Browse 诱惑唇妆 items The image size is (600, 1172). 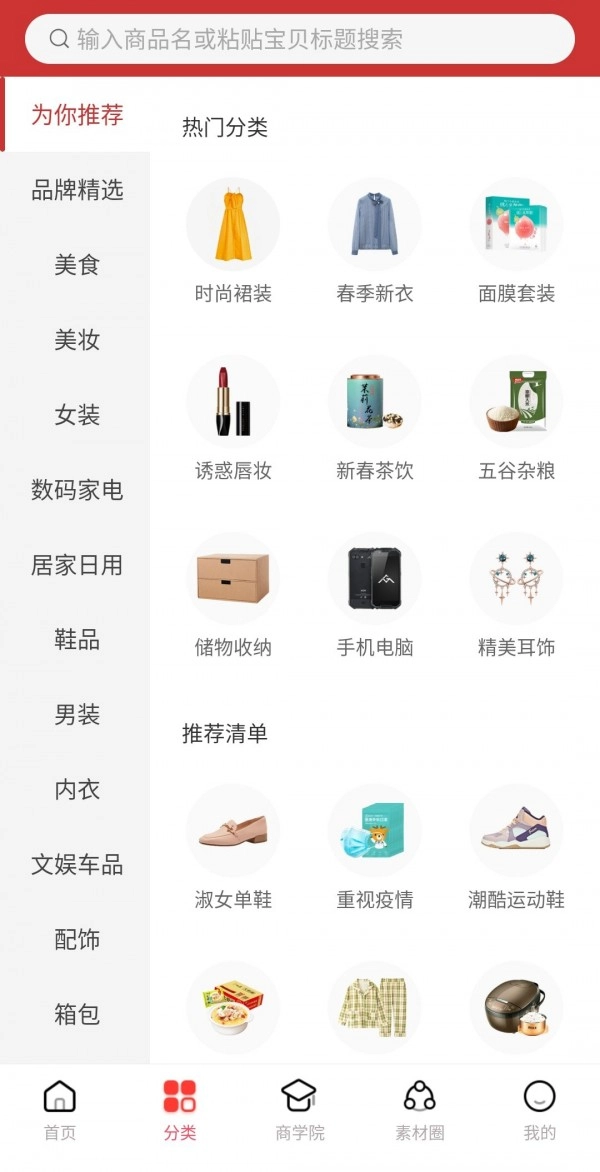(233, 417)
